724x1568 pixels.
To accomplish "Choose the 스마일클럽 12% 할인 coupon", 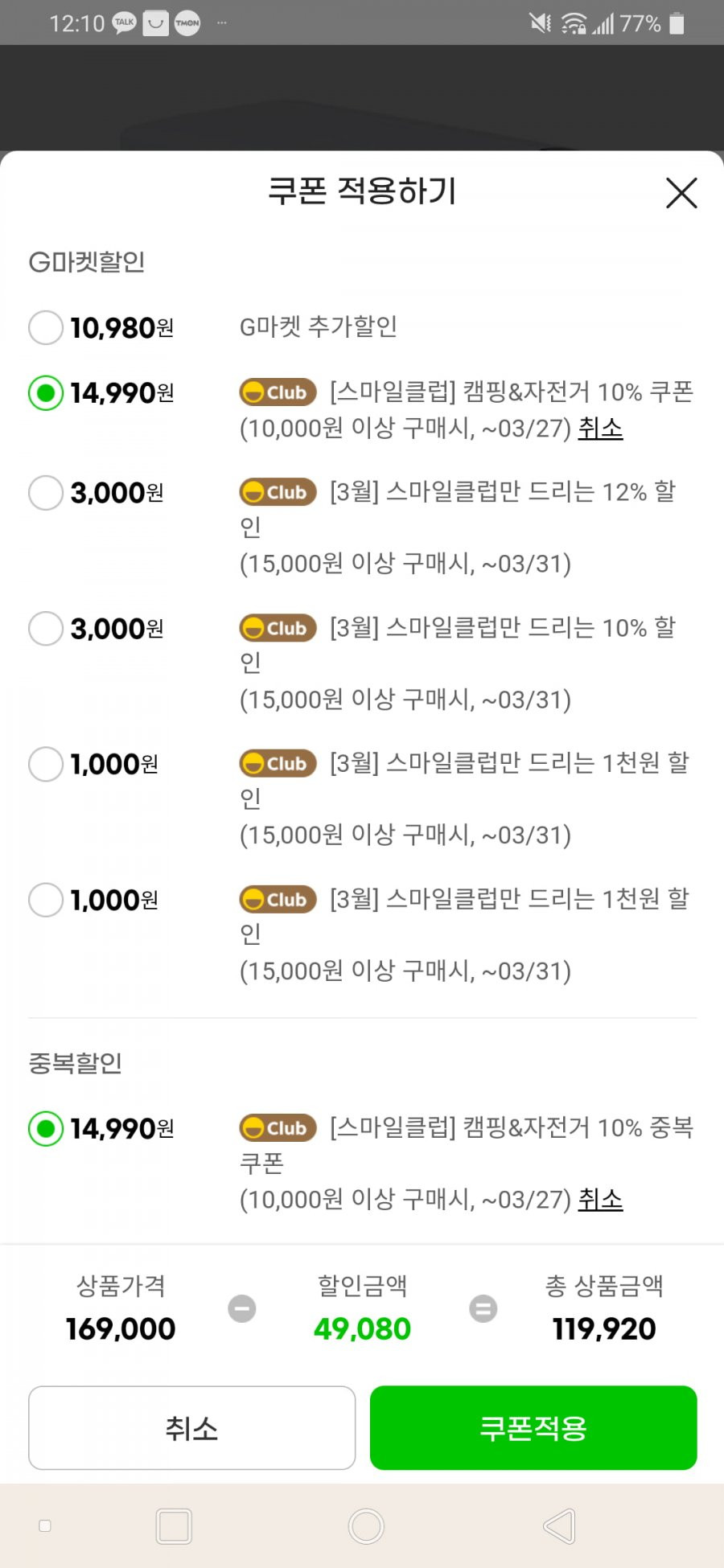I will coord(46,493).
